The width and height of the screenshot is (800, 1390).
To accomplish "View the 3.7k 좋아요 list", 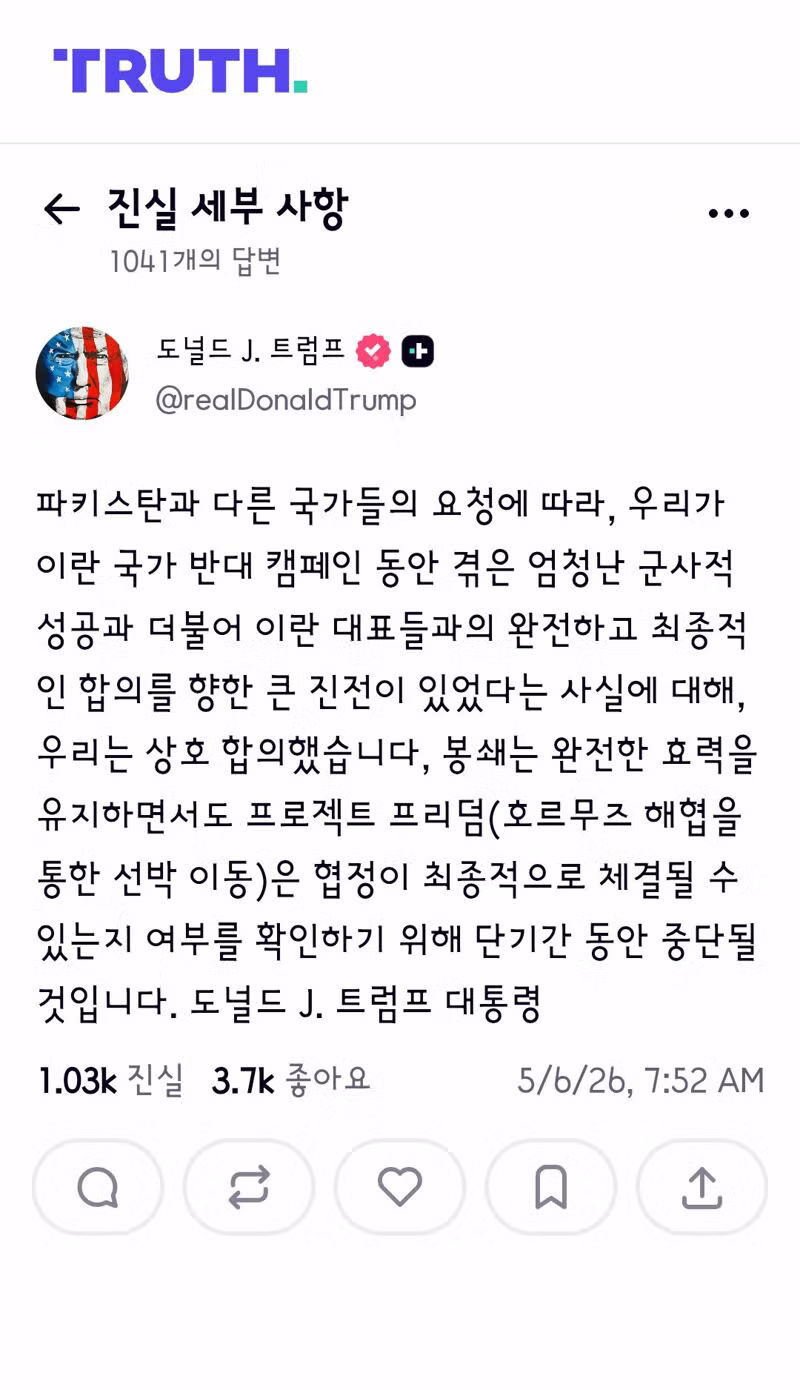I will (x=290, y=1081).
